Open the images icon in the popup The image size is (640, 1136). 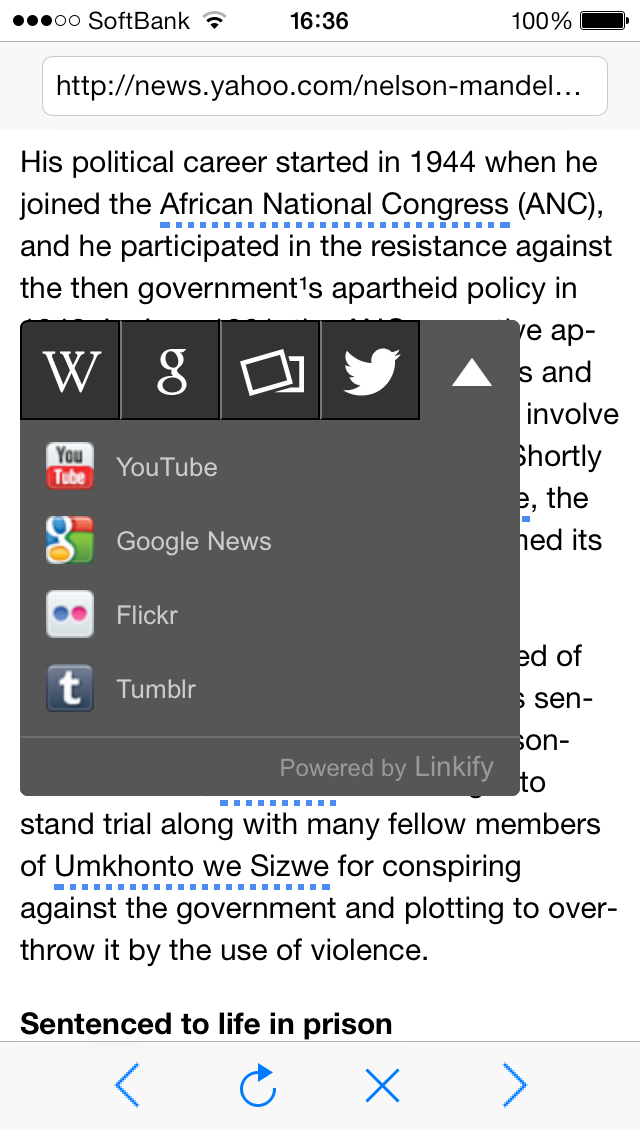click(x=271, y=371)
